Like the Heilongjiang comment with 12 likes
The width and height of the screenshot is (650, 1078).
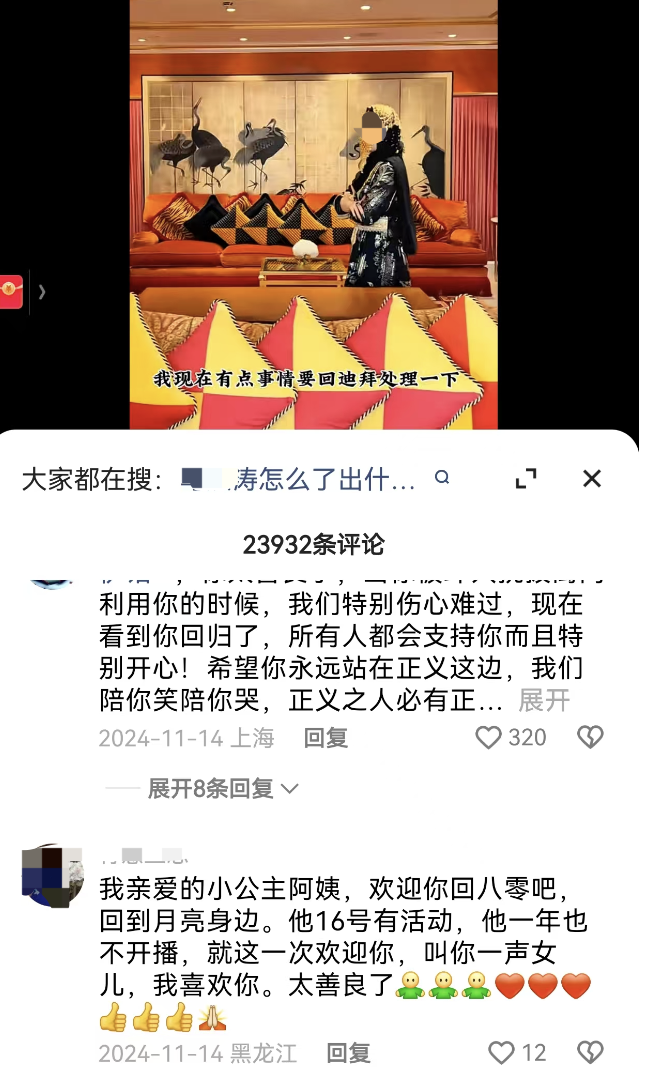[x=501, y=1052]
